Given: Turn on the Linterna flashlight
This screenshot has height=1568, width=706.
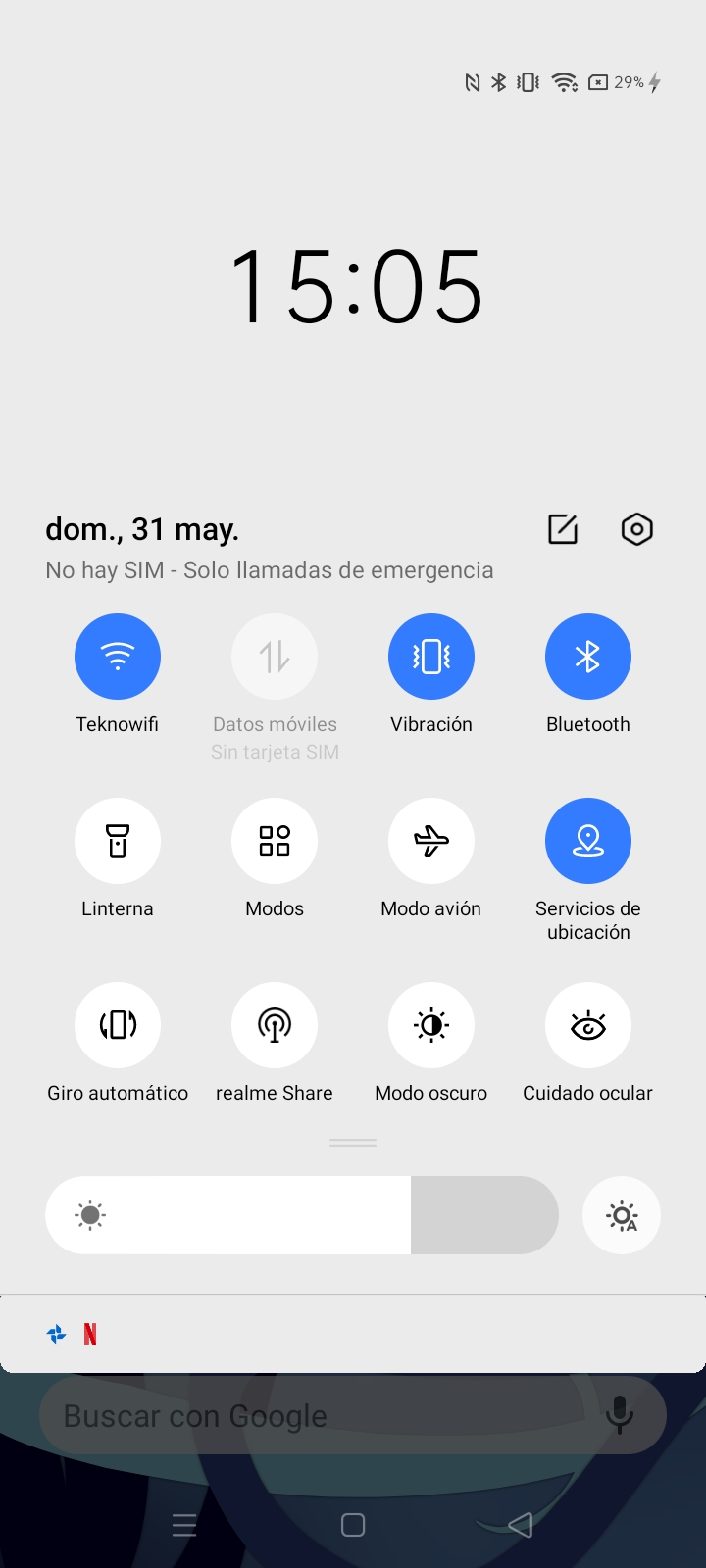Looking at the screenshot, I should (x=118, y=841).
